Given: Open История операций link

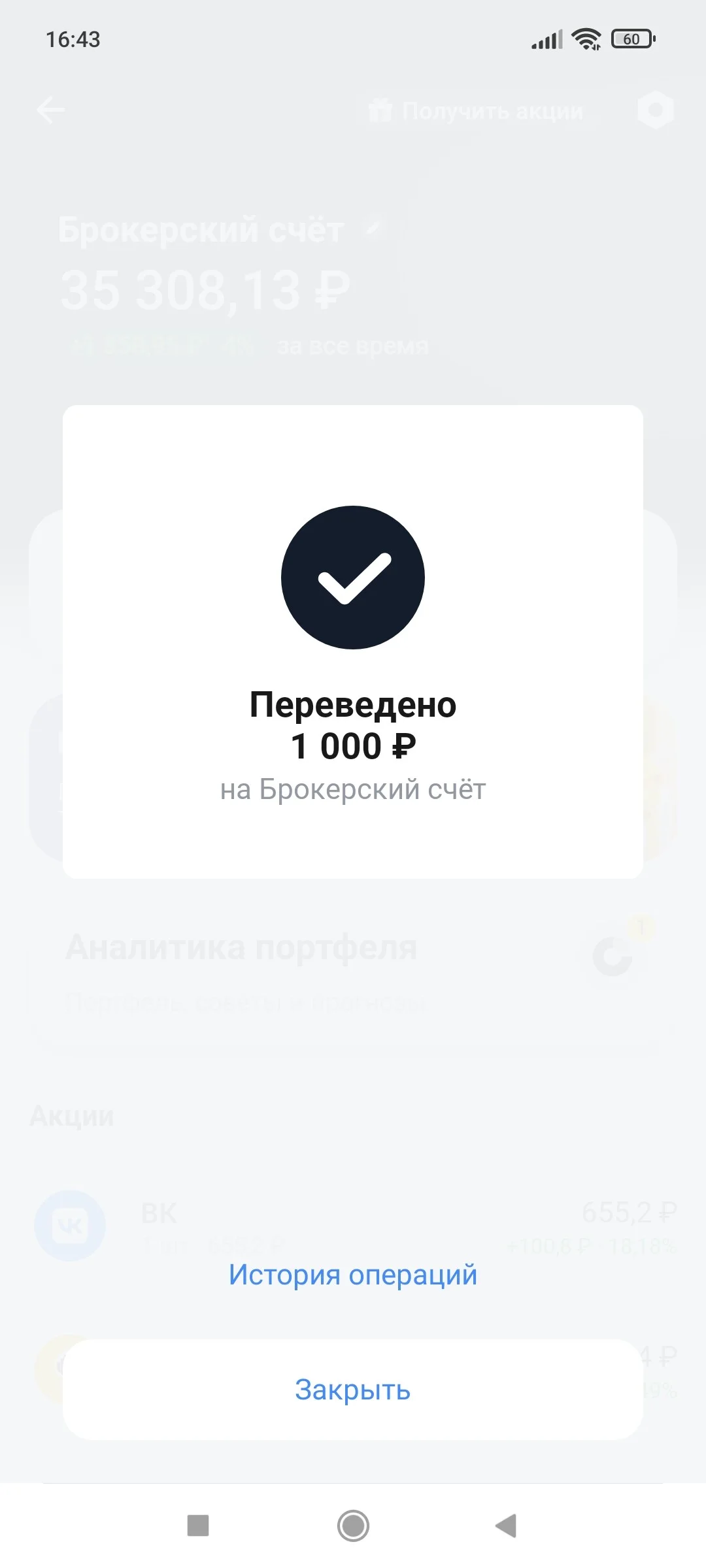Looking at the screenshot, I should point(353,1275).
